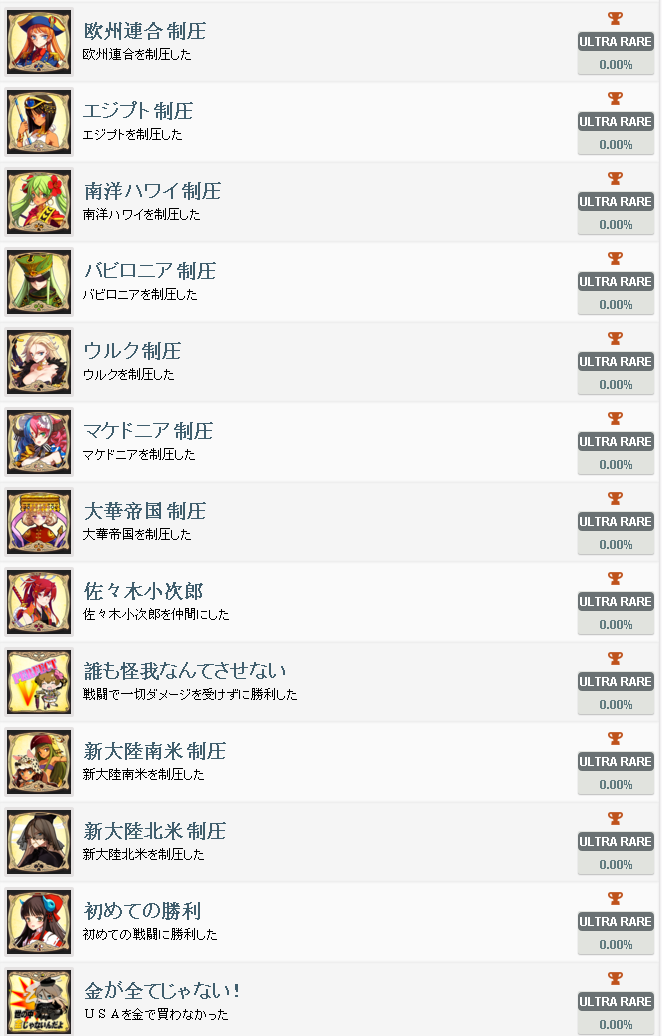Image resolution: width=662 pixels, height=1036 pixels.
Task: Open the 初めての勝利 trophy row
Action: (x=143, y=911)
